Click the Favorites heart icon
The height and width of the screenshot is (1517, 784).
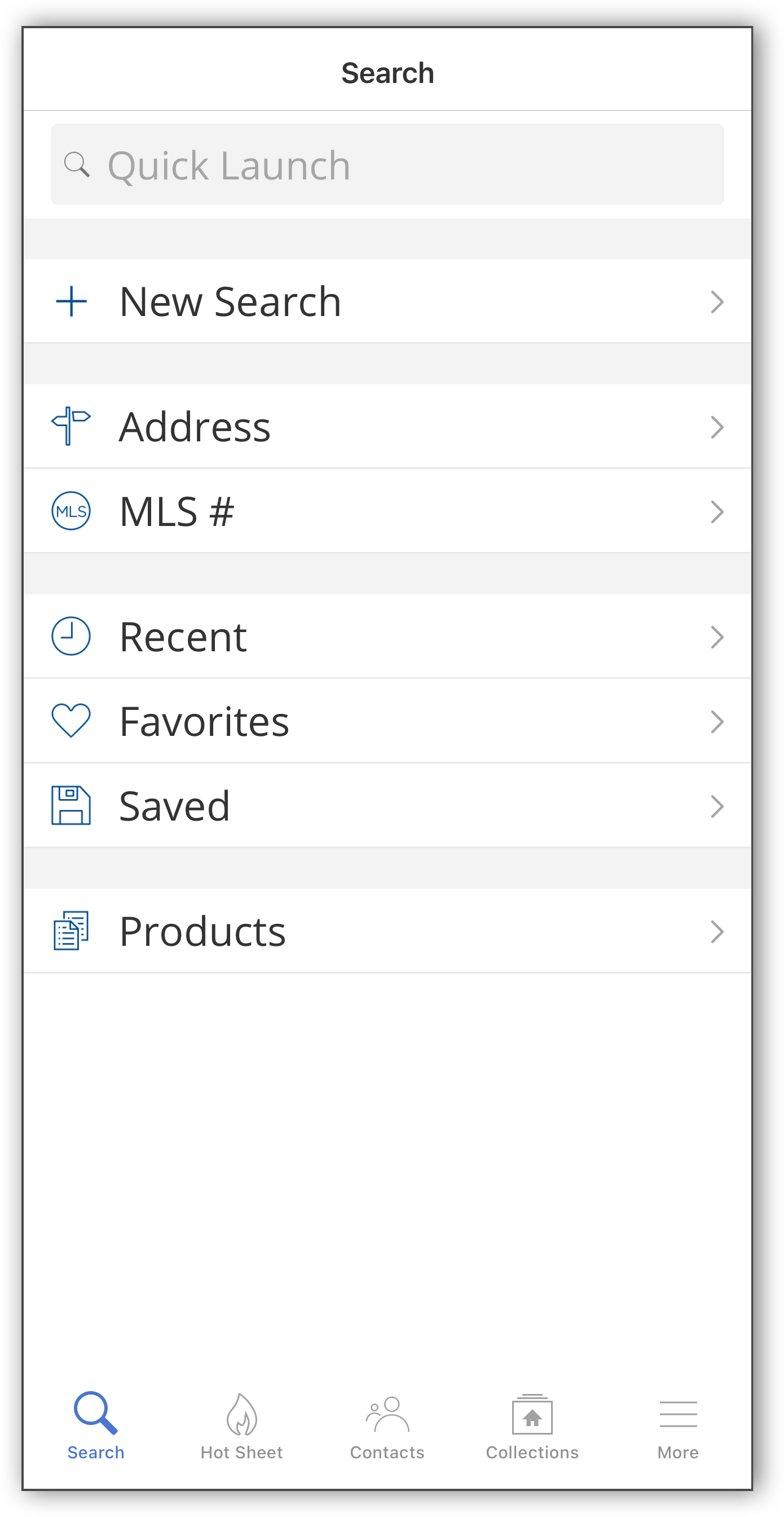click(x=71, y=720)
